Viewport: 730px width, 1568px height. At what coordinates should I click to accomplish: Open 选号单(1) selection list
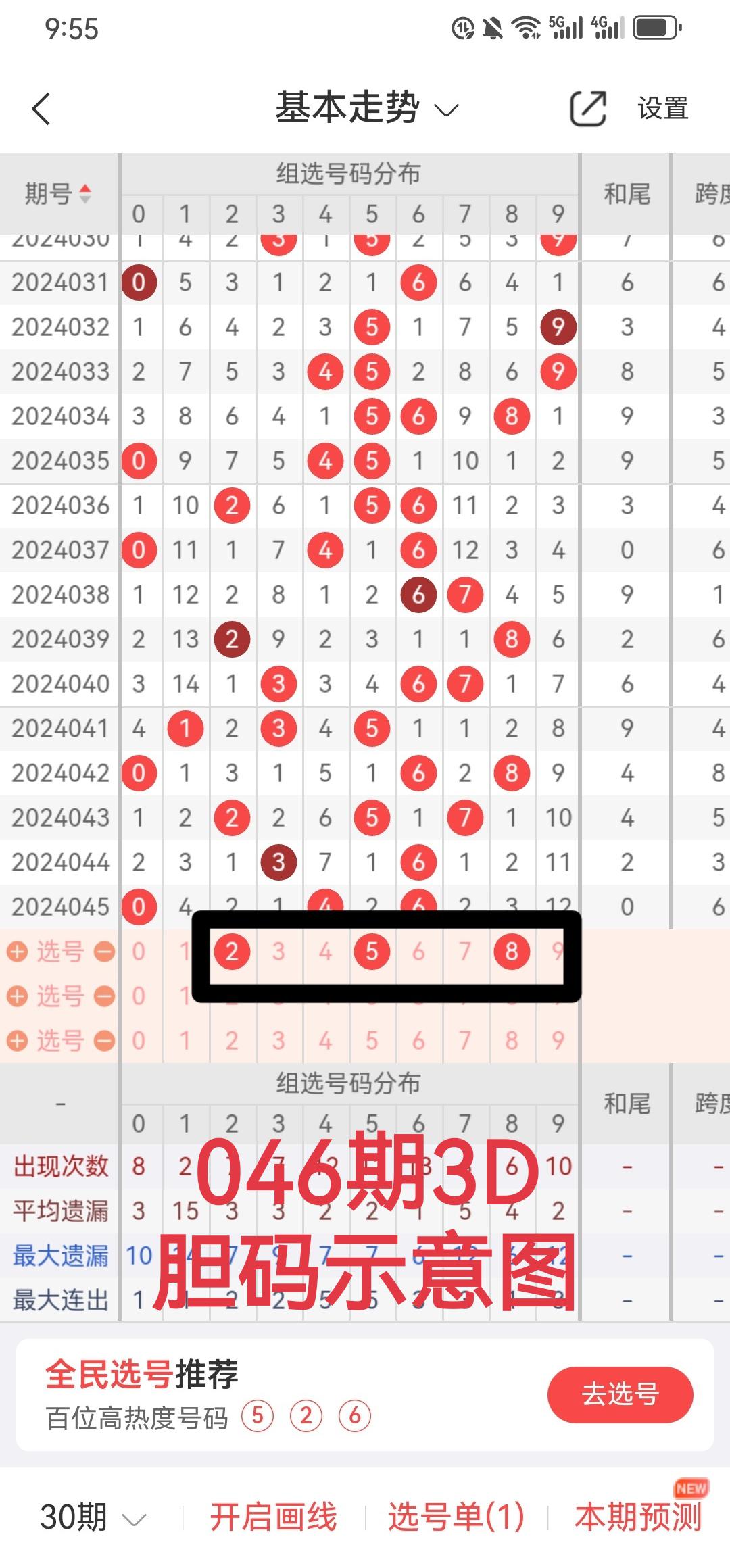pos(456,1517)
